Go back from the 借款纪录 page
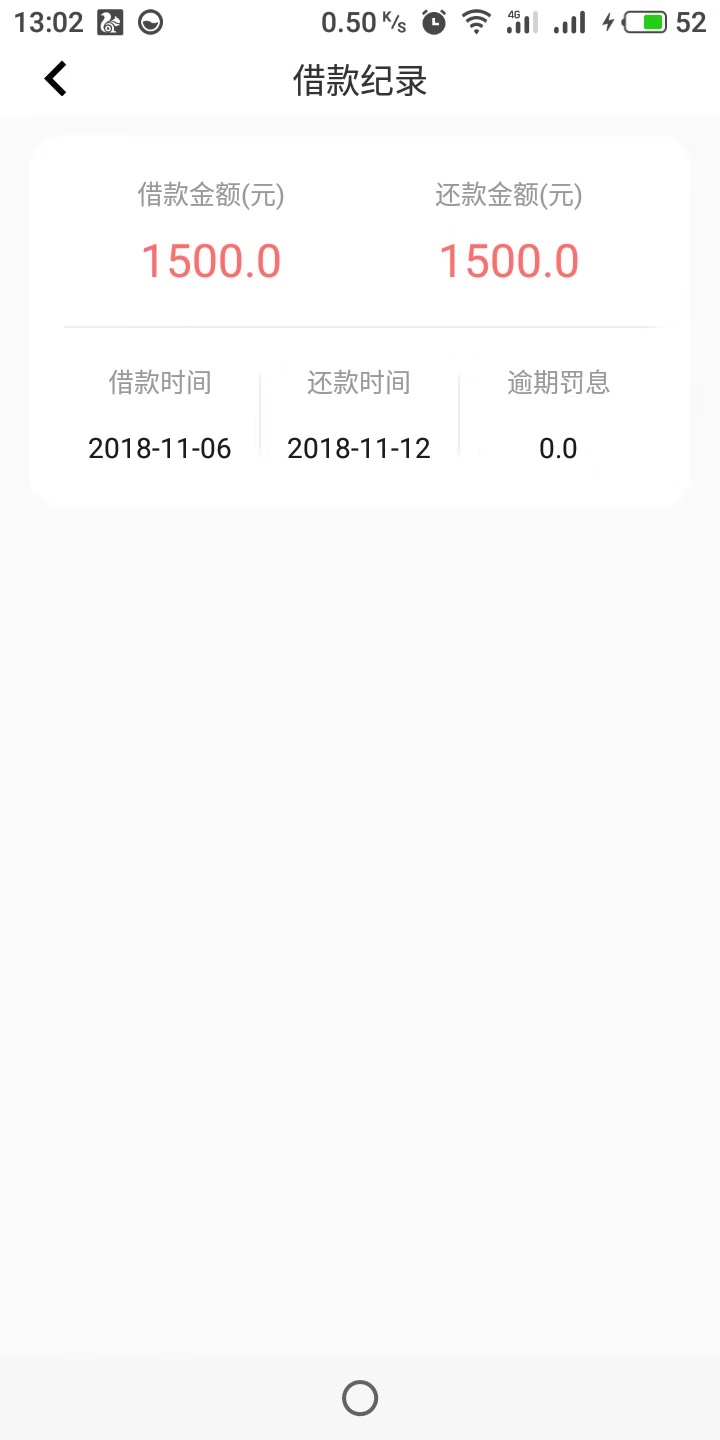 (56, 79)
